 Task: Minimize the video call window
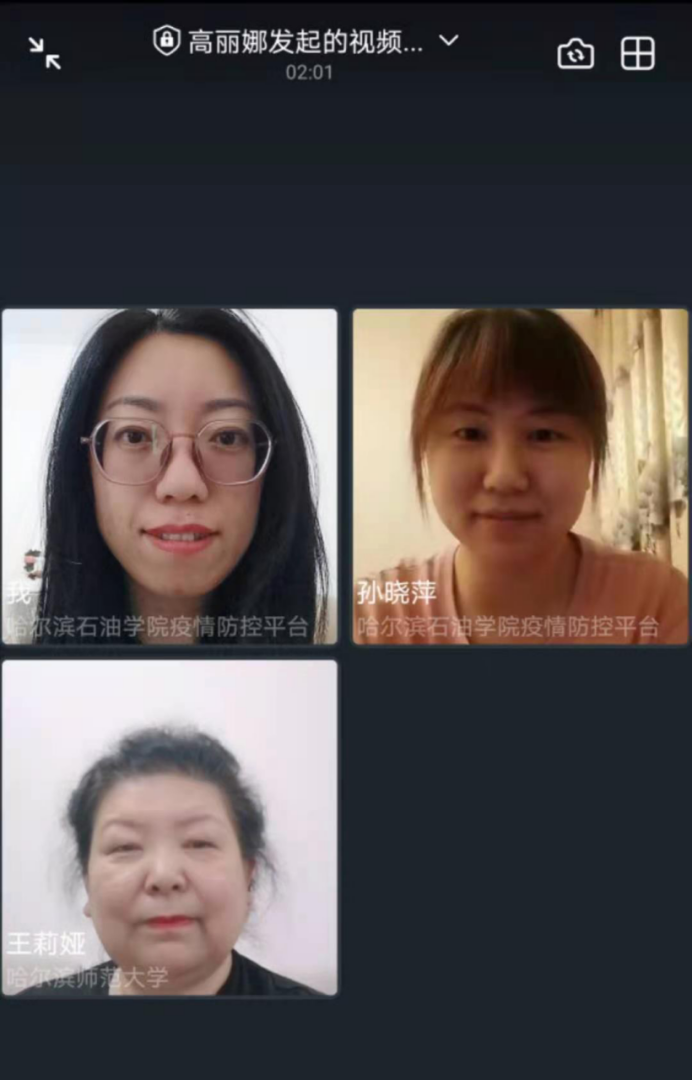tap(44, 53)
